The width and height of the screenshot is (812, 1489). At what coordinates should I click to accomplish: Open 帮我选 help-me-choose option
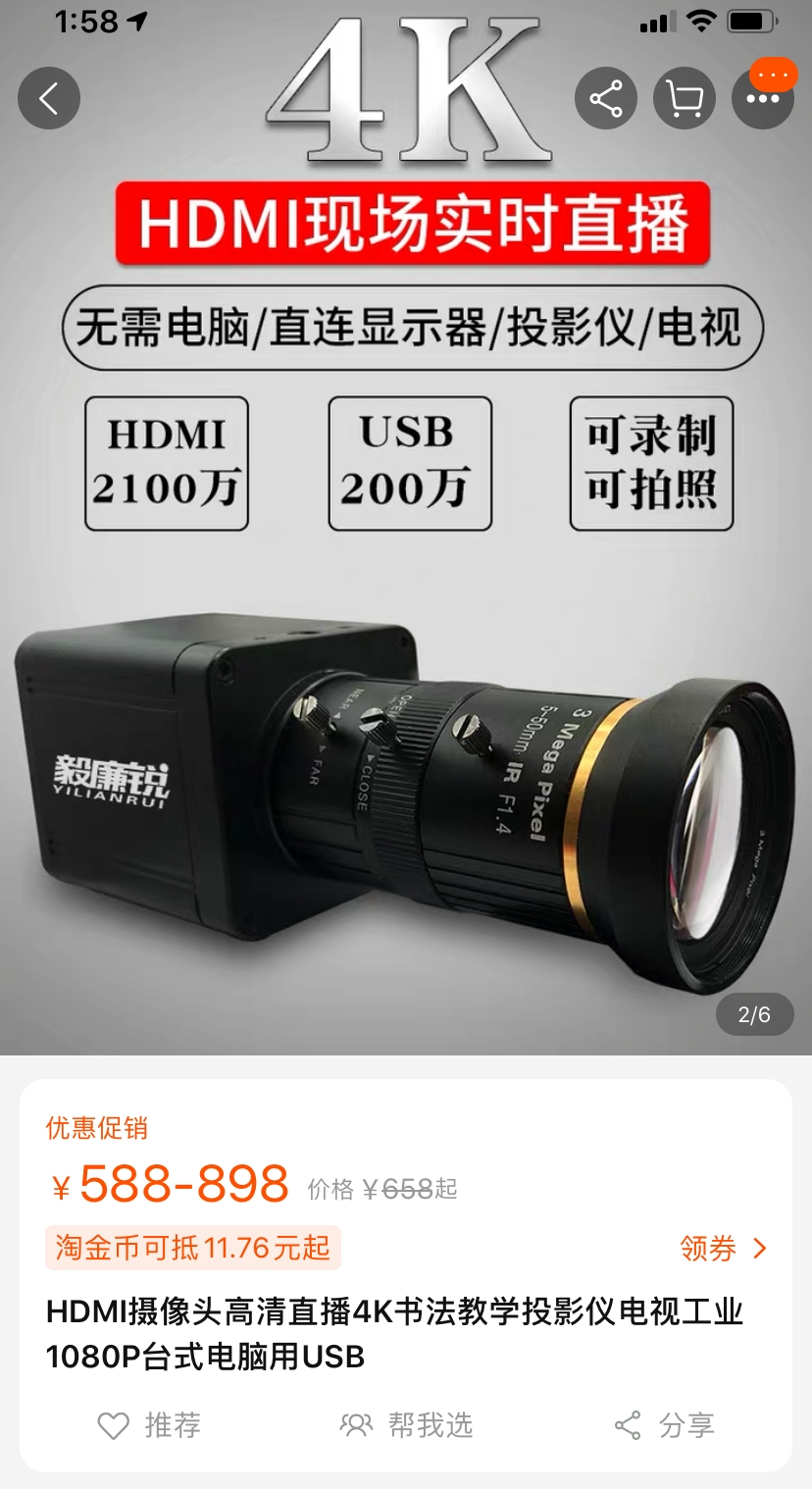(406, 1424)
